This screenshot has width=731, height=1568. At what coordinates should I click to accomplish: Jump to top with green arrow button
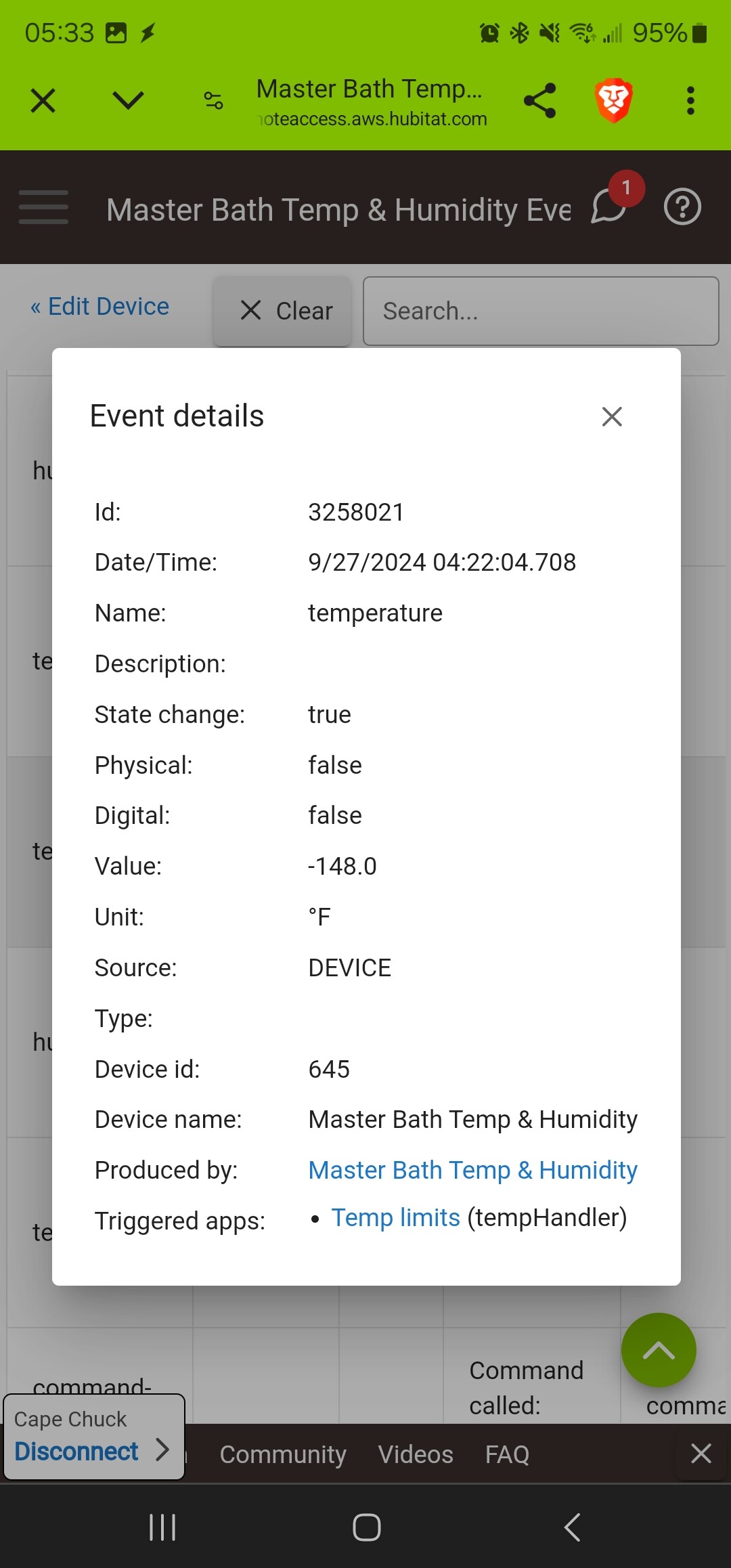[x=659, y=1350]
